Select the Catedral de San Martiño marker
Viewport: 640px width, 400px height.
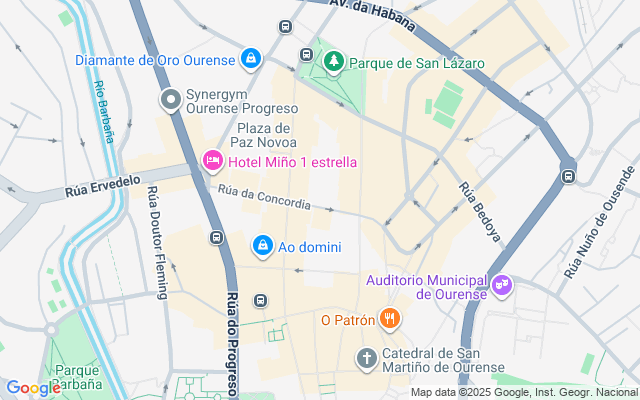367,358
